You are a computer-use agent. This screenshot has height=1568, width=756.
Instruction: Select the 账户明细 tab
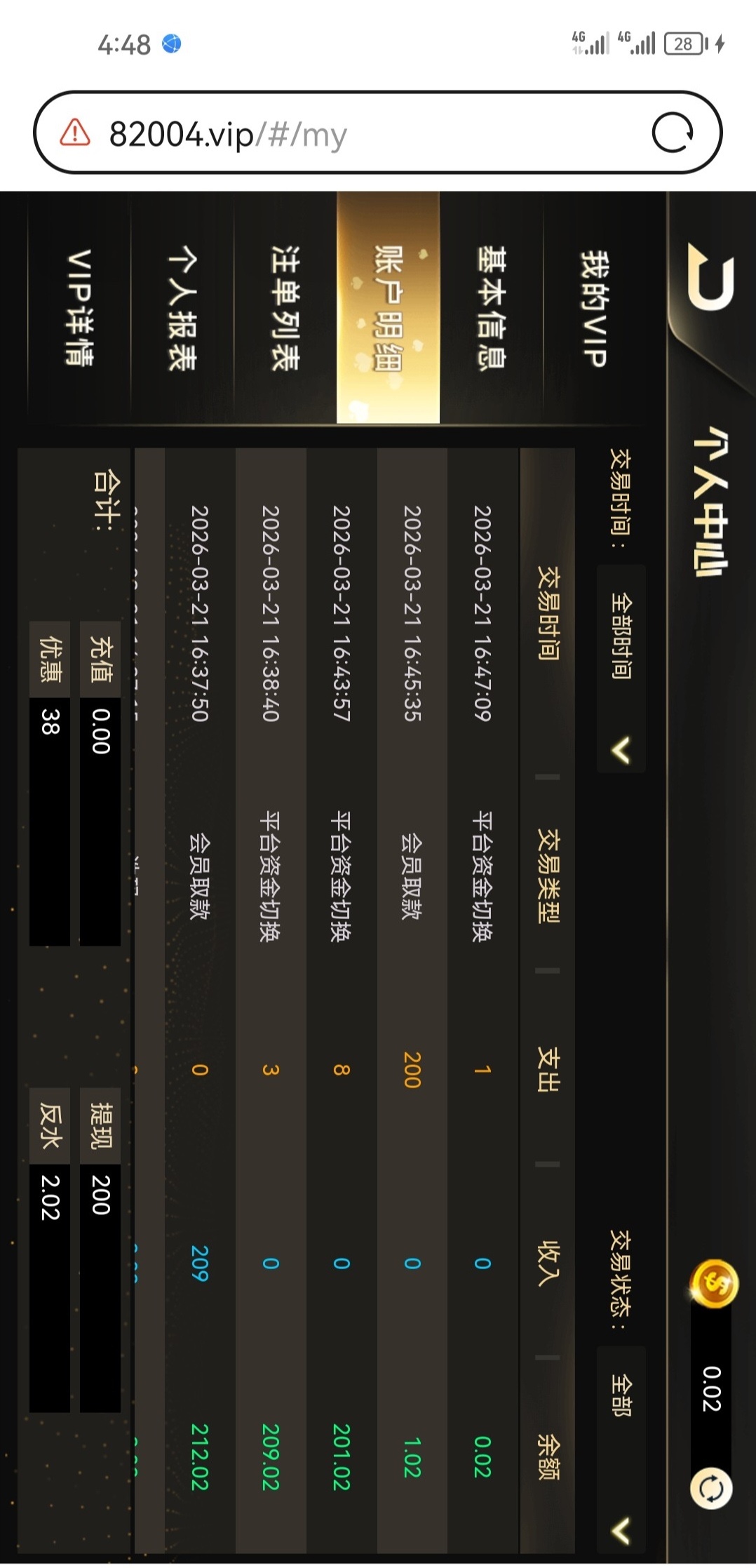pyautogui.click(x=388, y=307)
